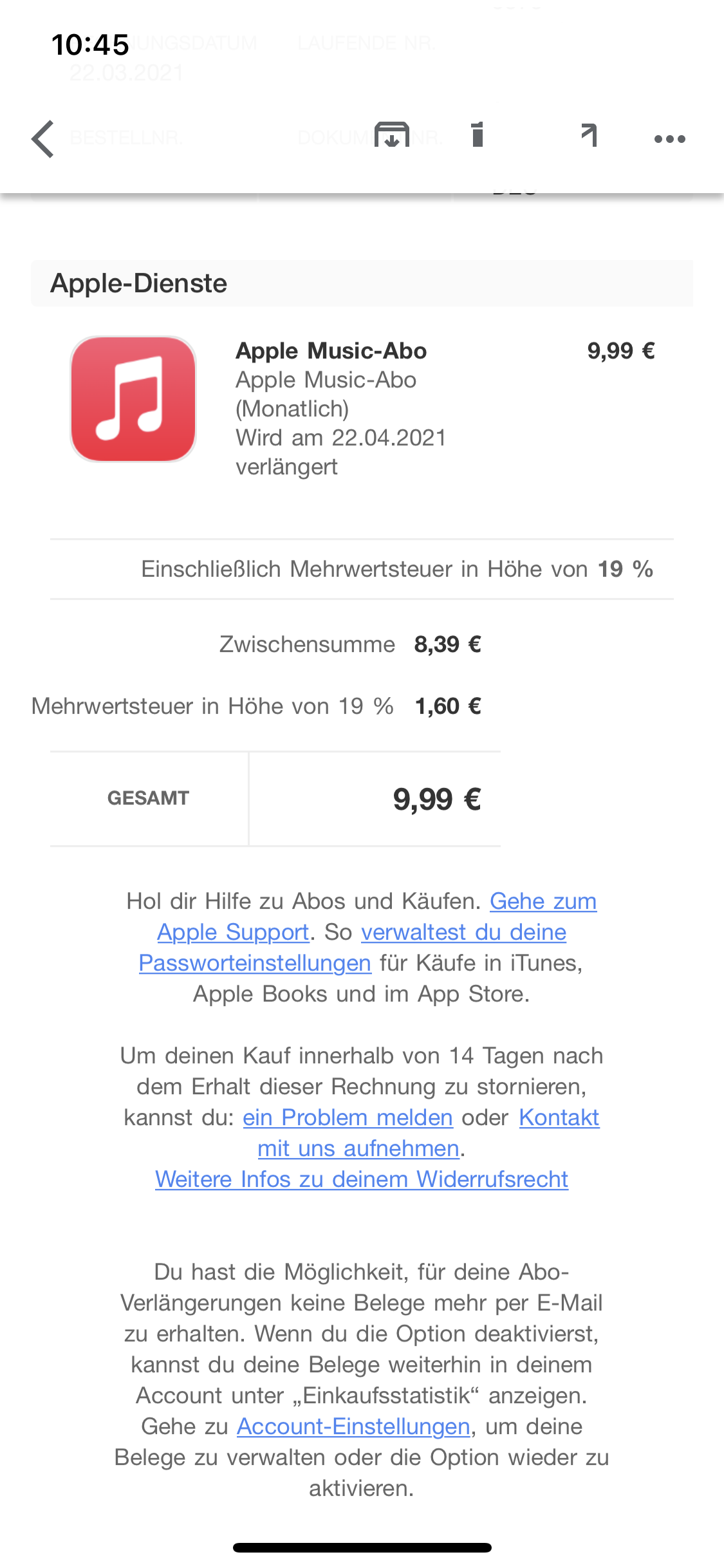Tap the ein Problem melden link
The height and width of the screenshot is (1568, 724).
pyautogui.click(x=348, y=1117)
